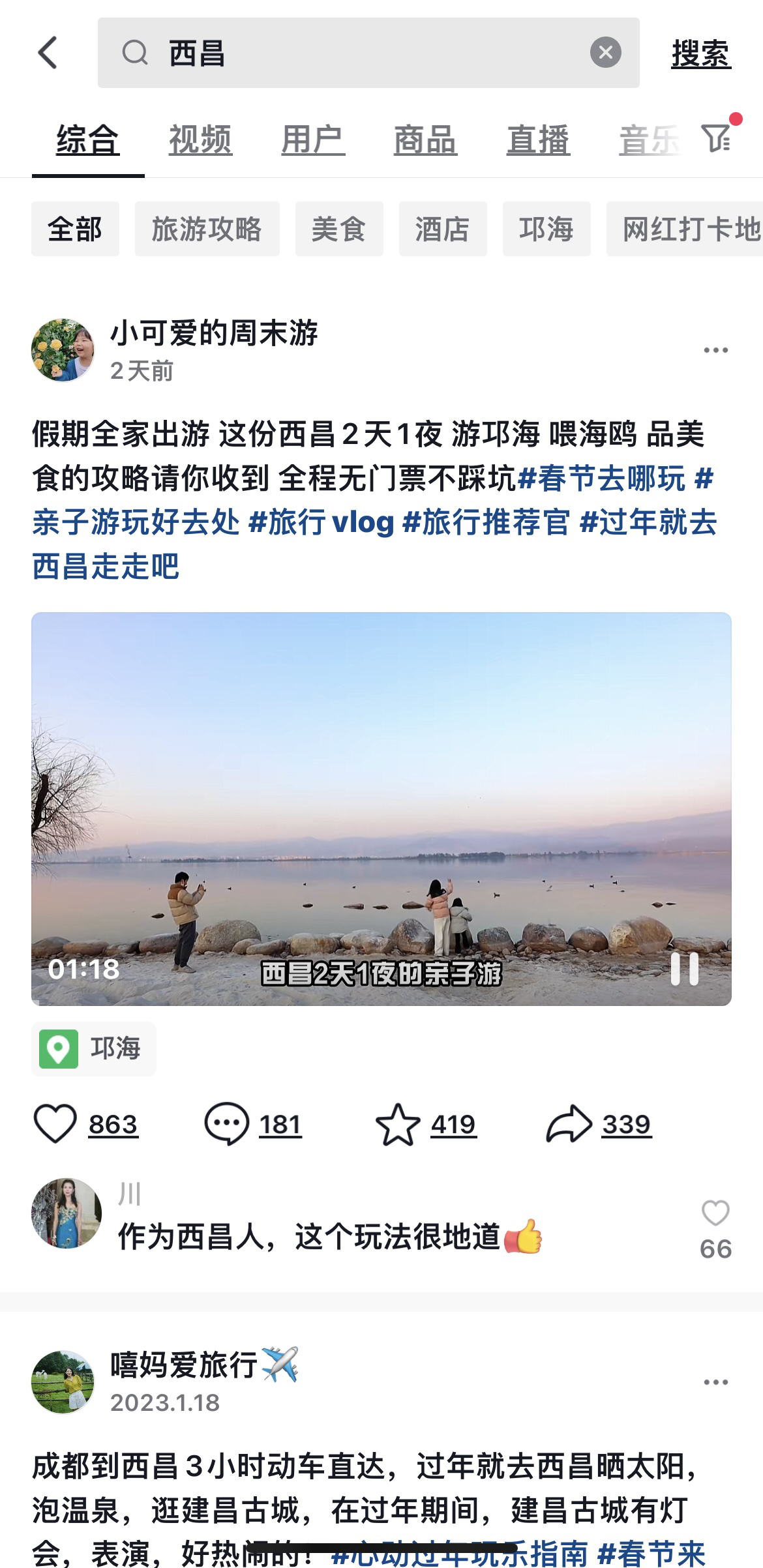Open the 邛海 location tag

pos(94,1048)
